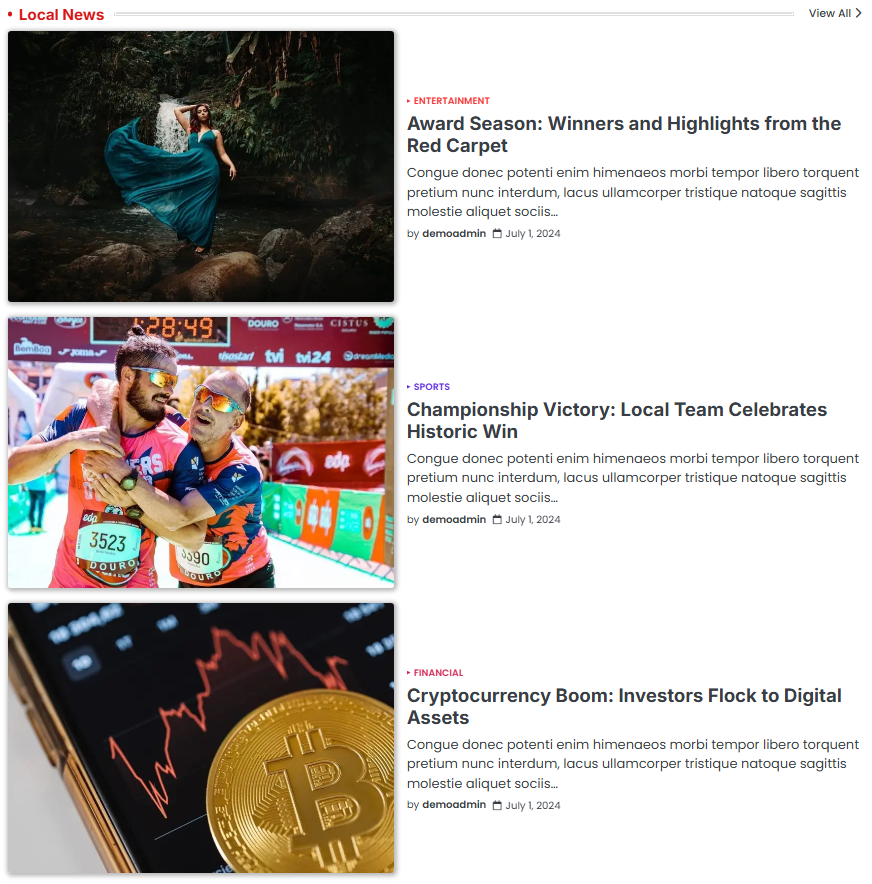The image size is (872, 884).
Task: Read the Cryptocurrency Boom article
Action: pos(623,707)
